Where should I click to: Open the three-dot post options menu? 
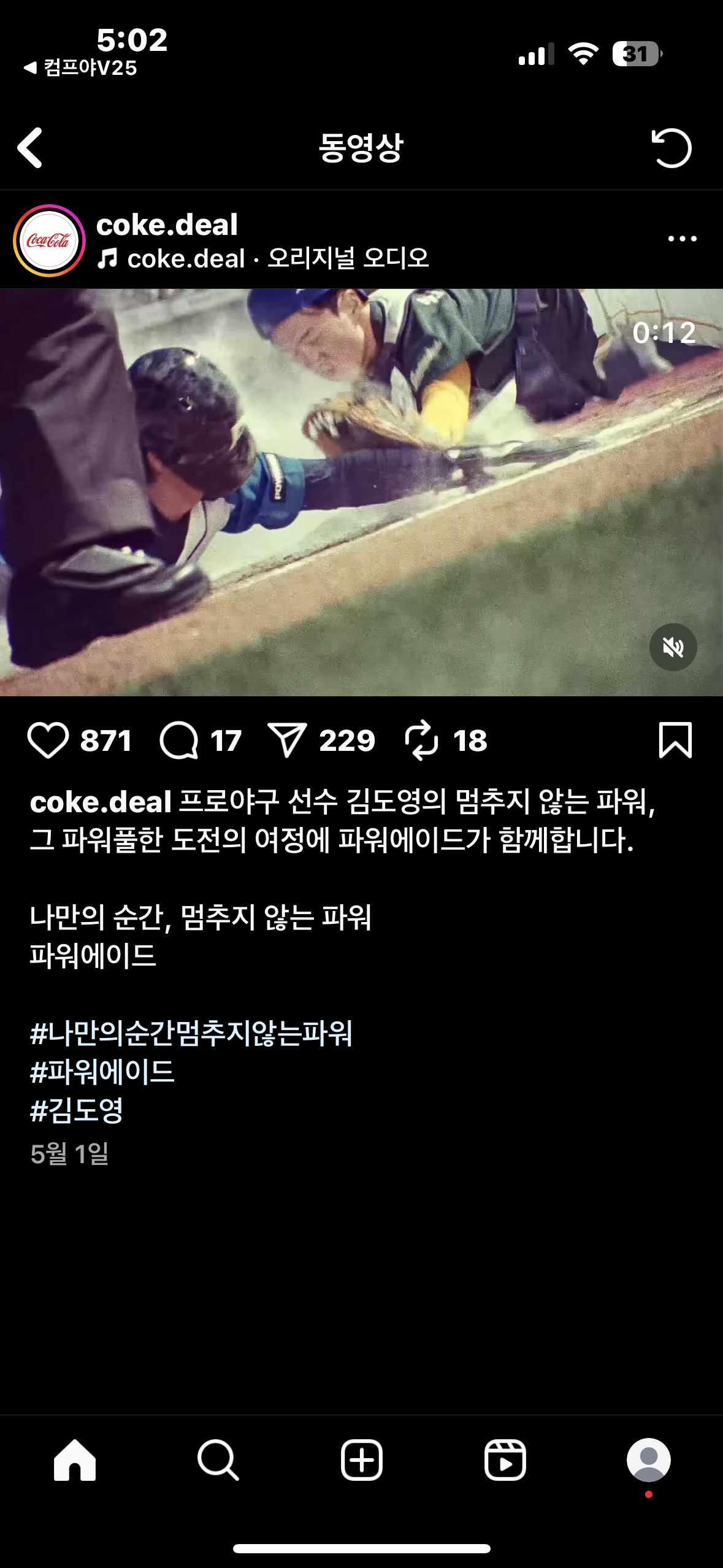tap(682, 239)
